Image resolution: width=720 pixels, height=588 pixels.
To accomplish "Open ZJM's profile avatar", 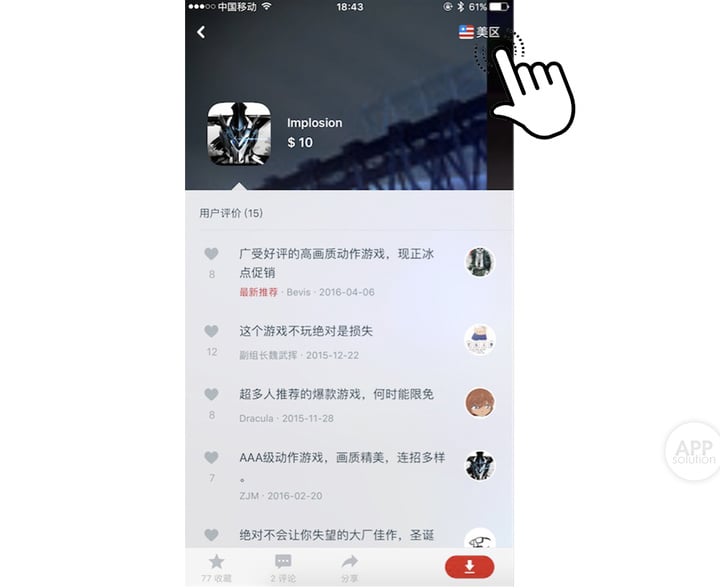I will 480,465.
